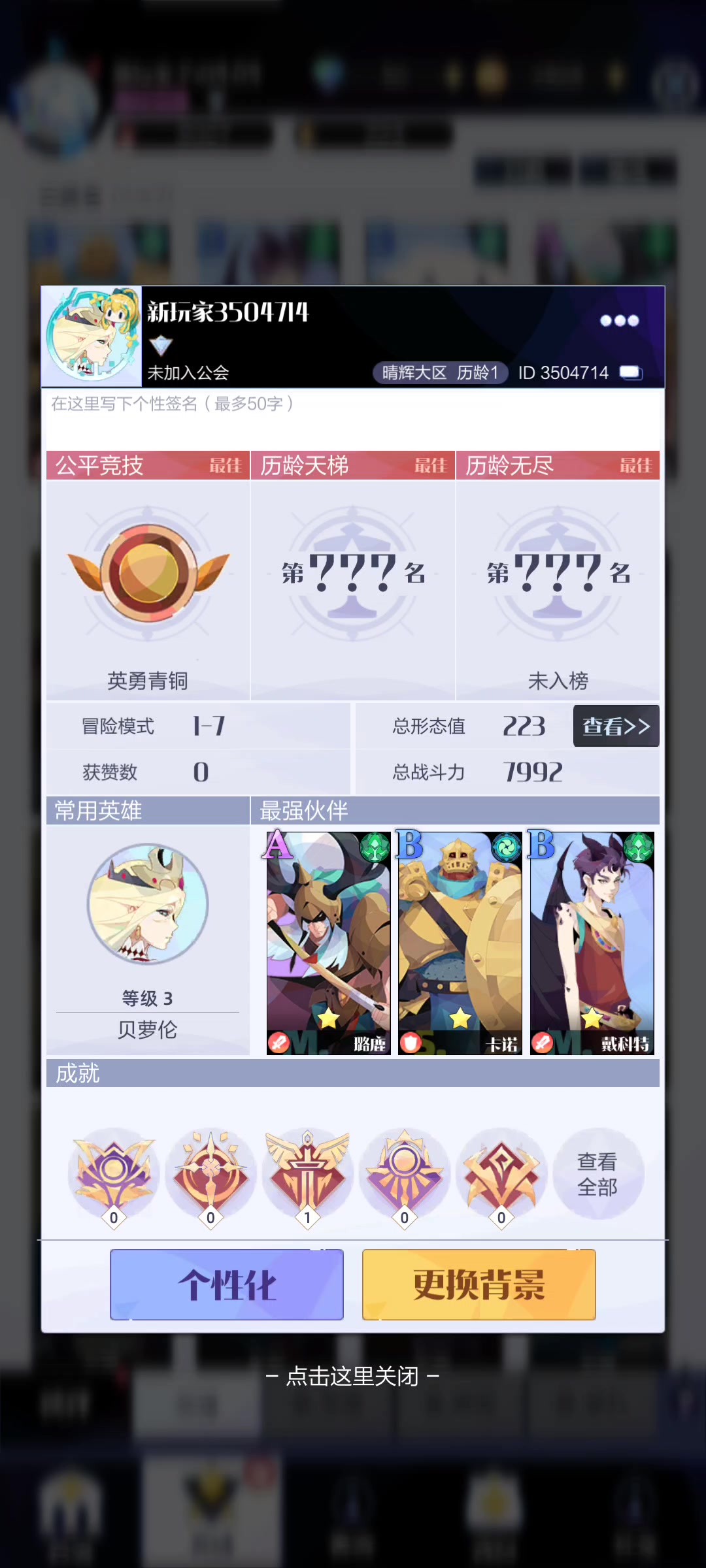Tap 更换背景 to change background
Screen dimensions: 706x1568
point(479,1284)
